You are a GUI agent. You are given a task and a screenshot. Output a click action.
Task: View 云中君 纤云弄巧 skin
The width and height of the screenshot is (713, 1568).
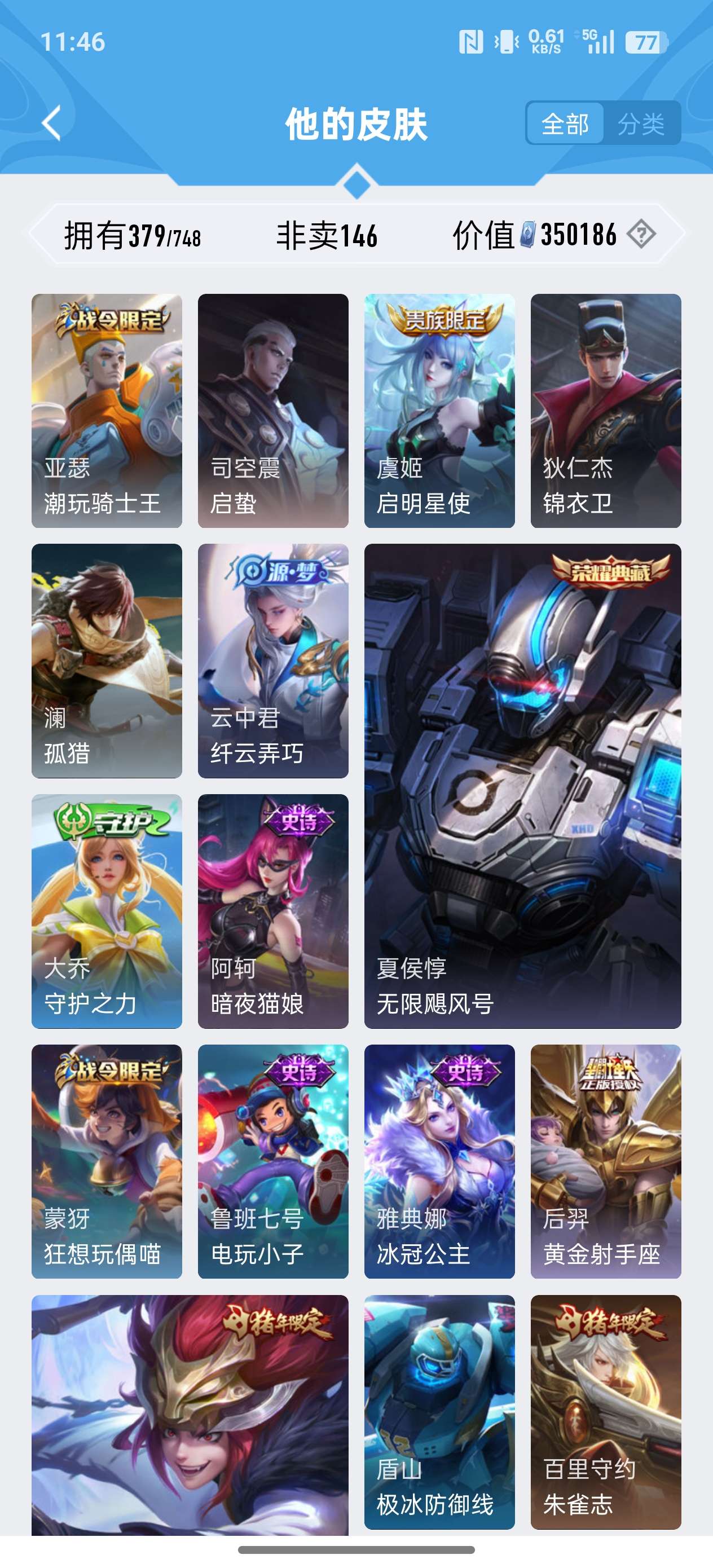[273, 660]
